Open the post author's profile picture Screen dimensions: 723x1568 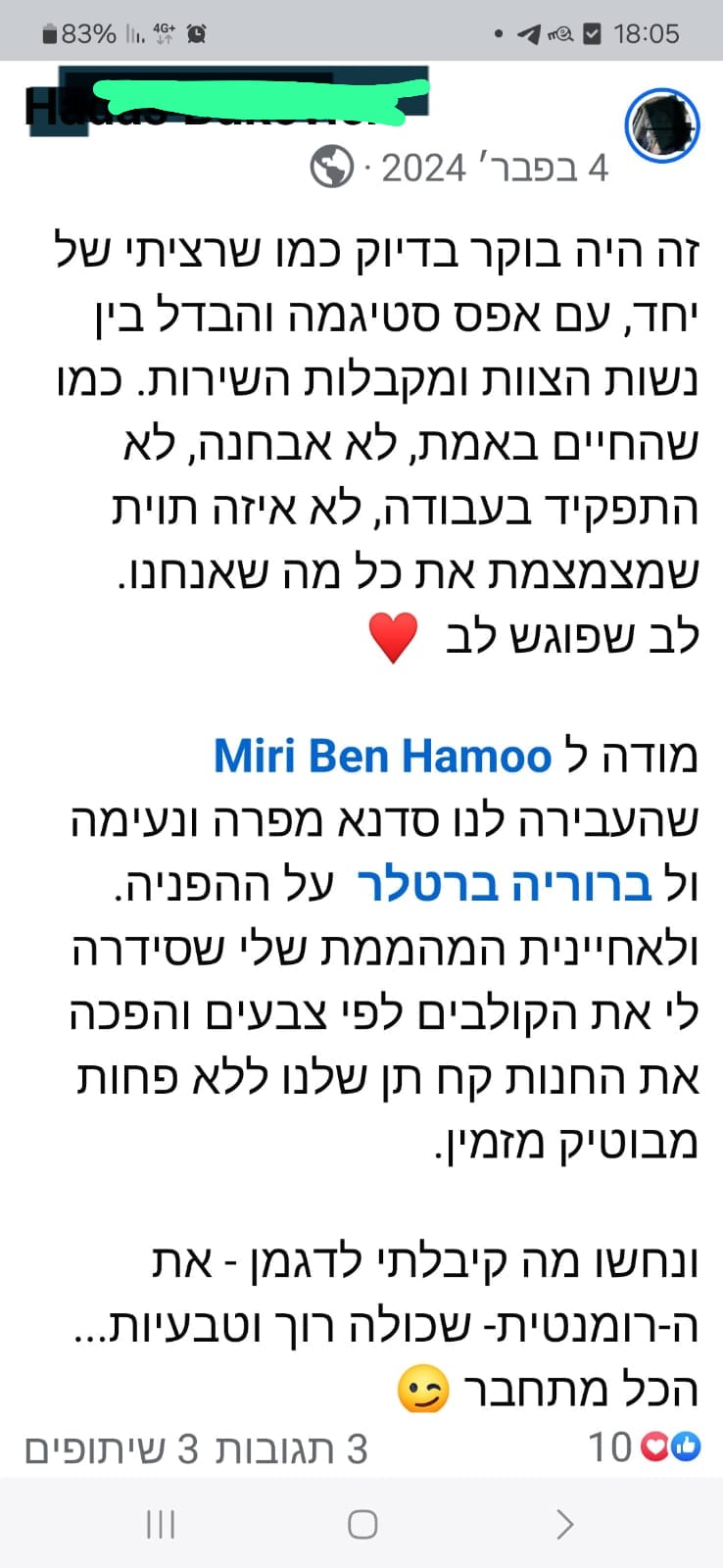click(661, 125)
